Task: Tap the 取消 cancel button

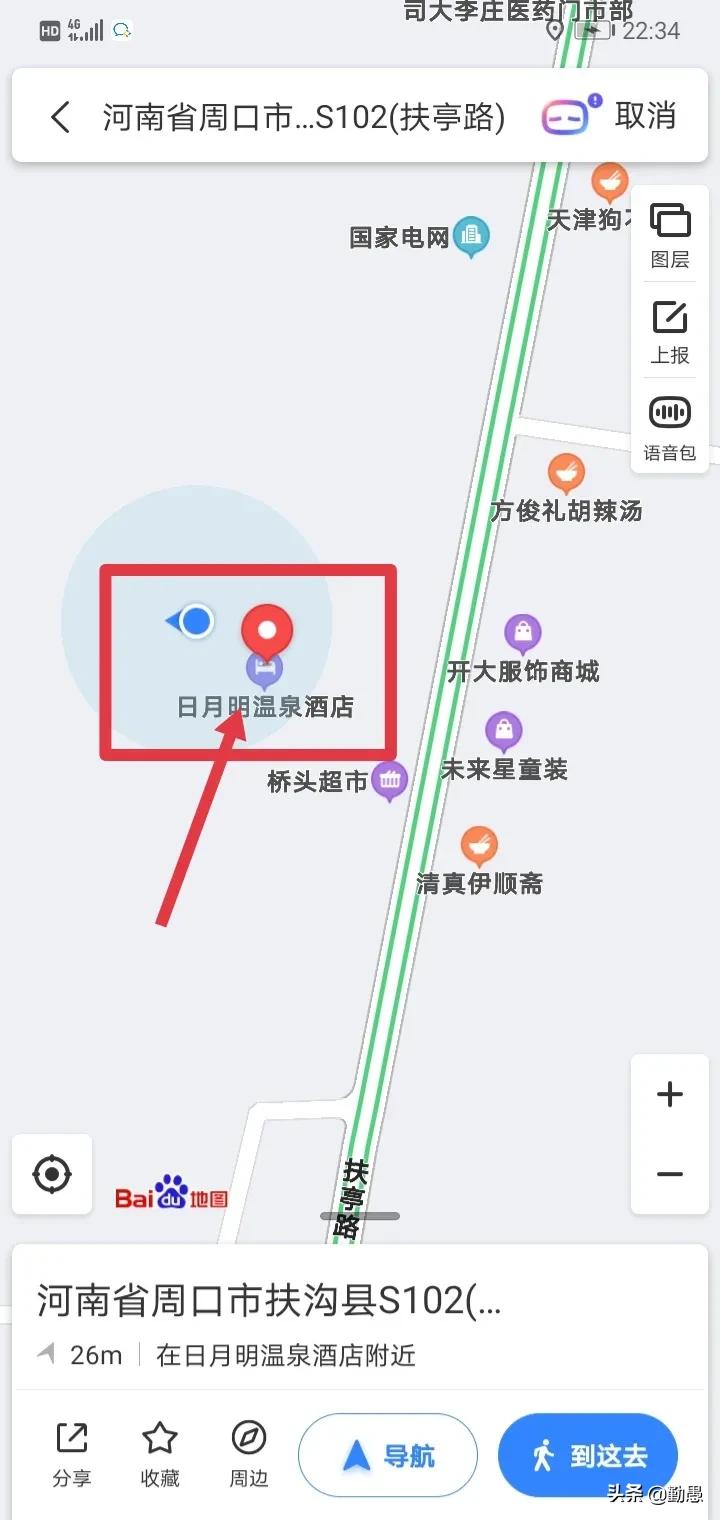Action: pyautogui.click(x=645, y=116)
